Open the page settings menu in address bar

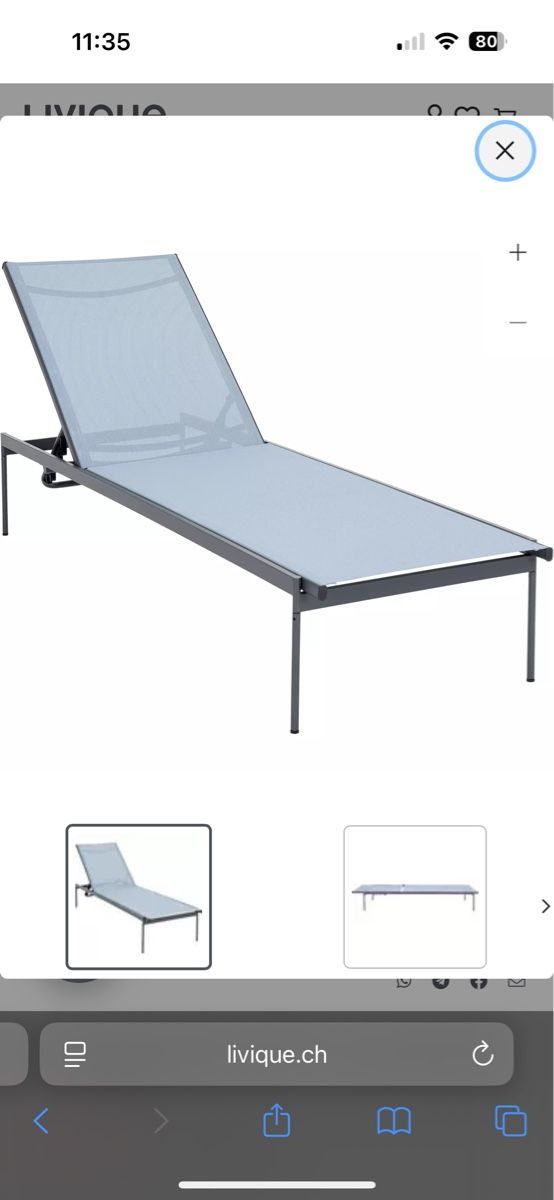click(x=75, y=1054)
